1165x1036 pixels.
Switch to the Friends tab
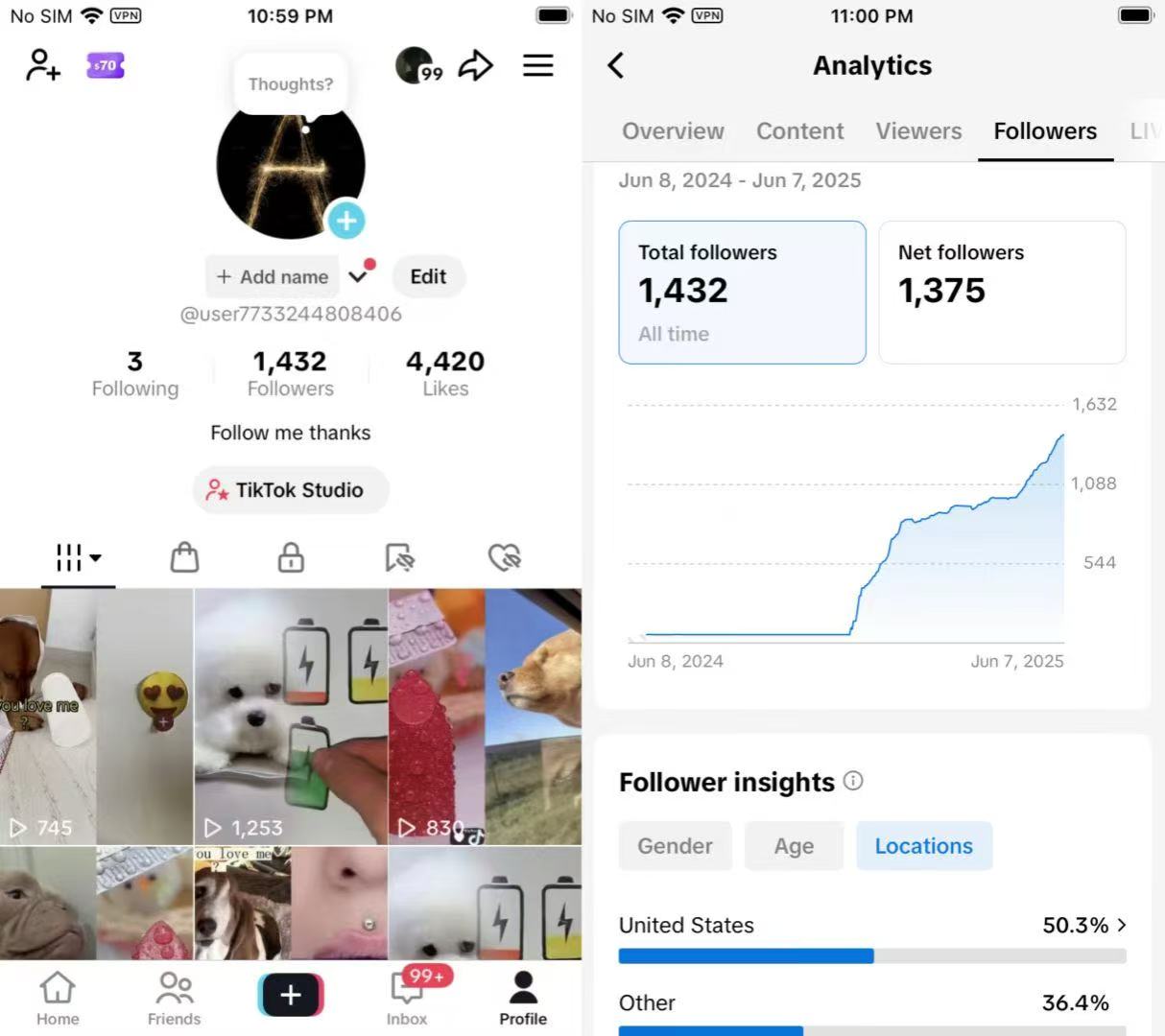click(174, 998)
